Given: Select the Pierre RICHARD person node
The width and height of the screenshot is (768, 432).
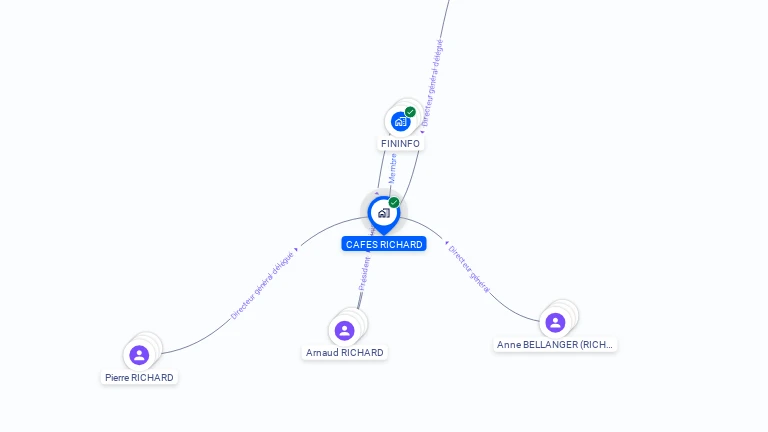Looking at the screenshot, I should click(x=139, y=355).
